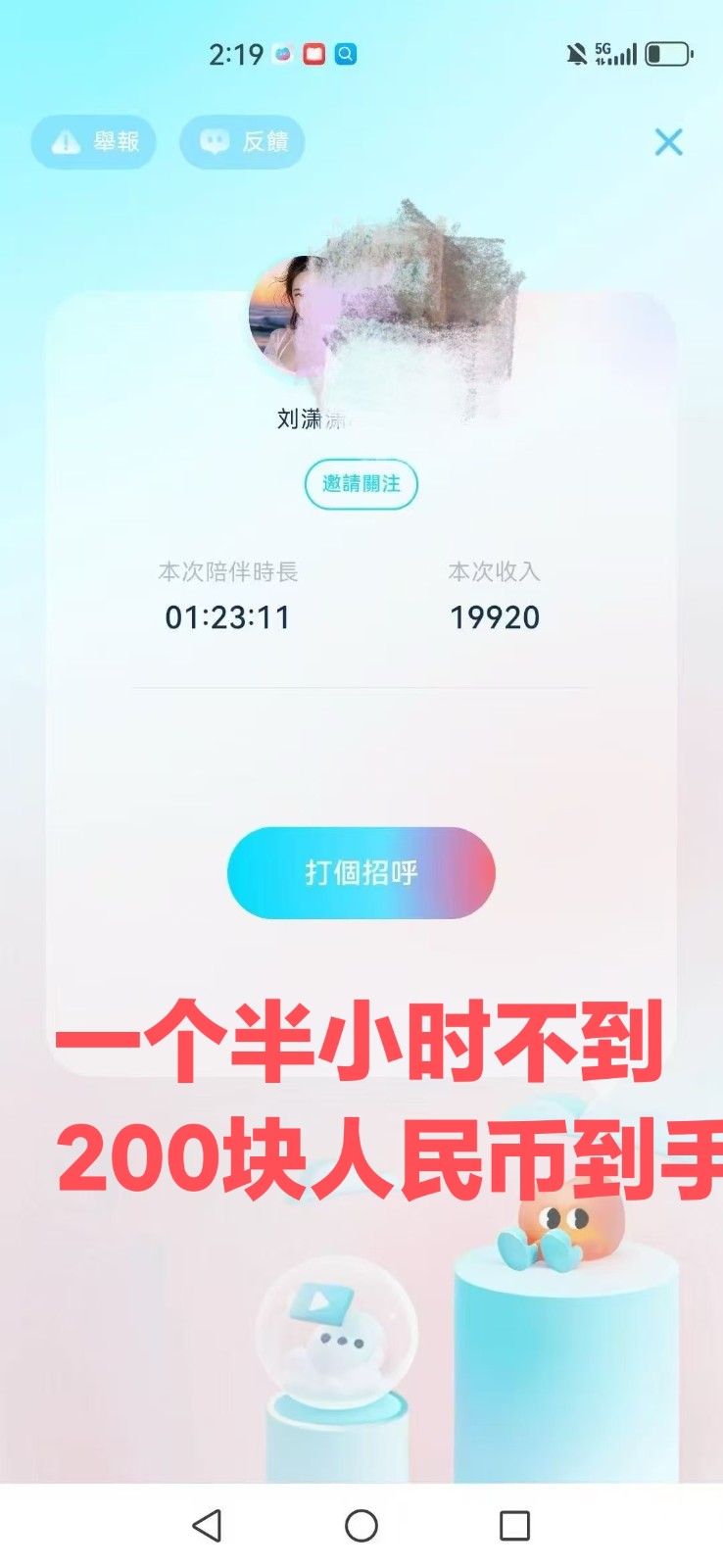Open the 反饋 feedback button

[x=242, y=142]
